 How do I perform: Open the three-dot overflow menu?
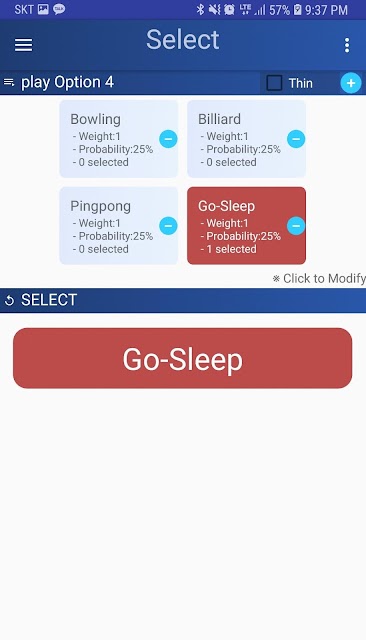point(347,45)
